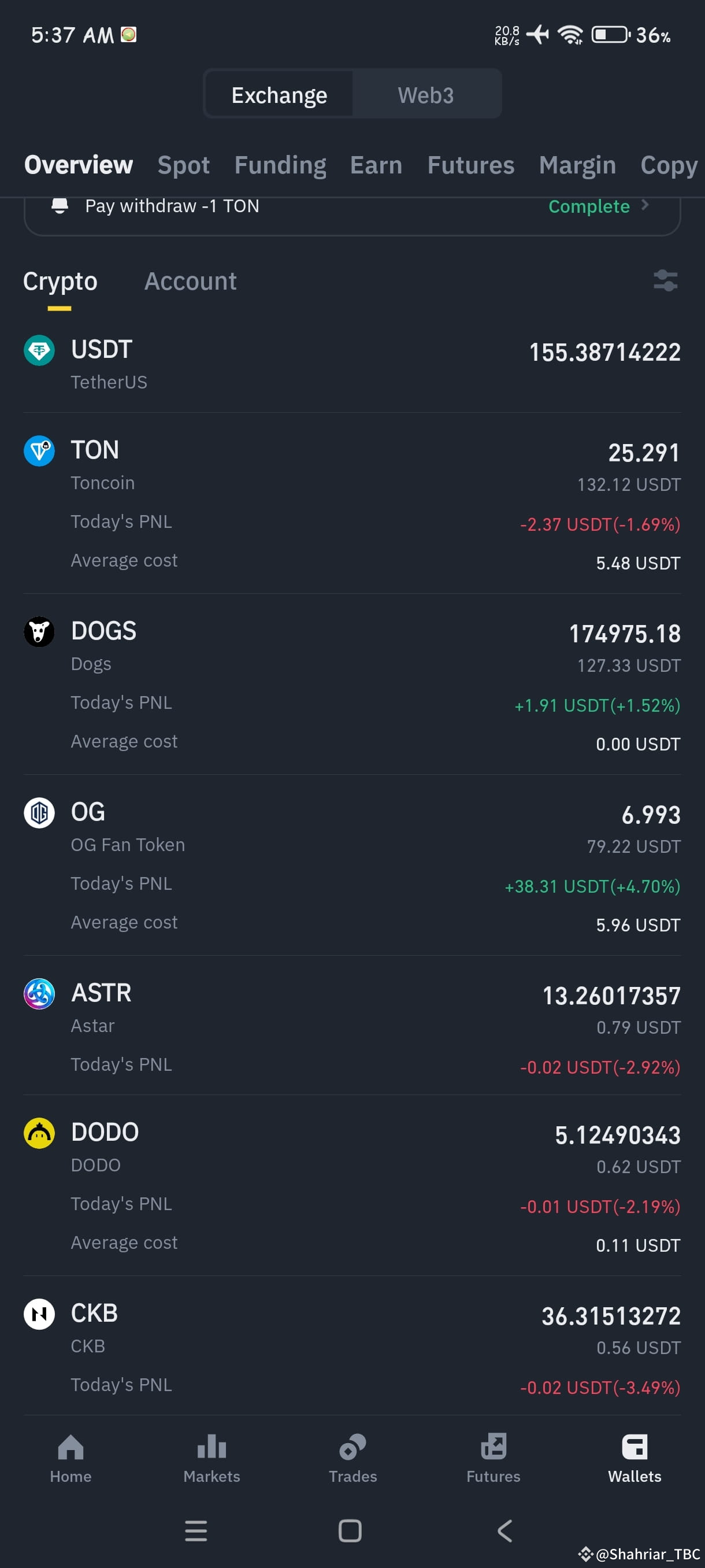
Task: Check the battery level indicator
Action: (610, 35)
